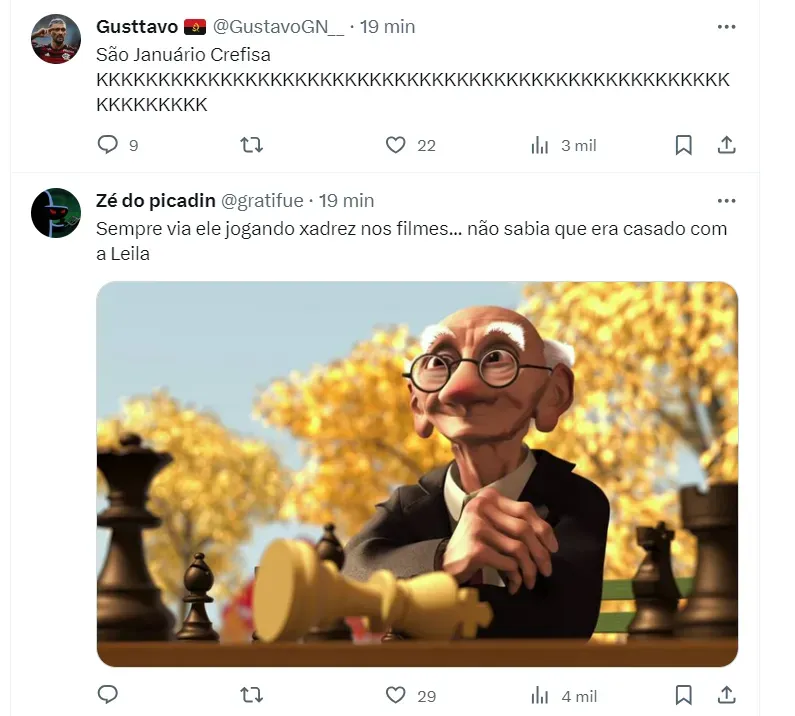Share Zé do picadin's tweet
This screenshot has height=716, width=795.
tap(727, 695)
